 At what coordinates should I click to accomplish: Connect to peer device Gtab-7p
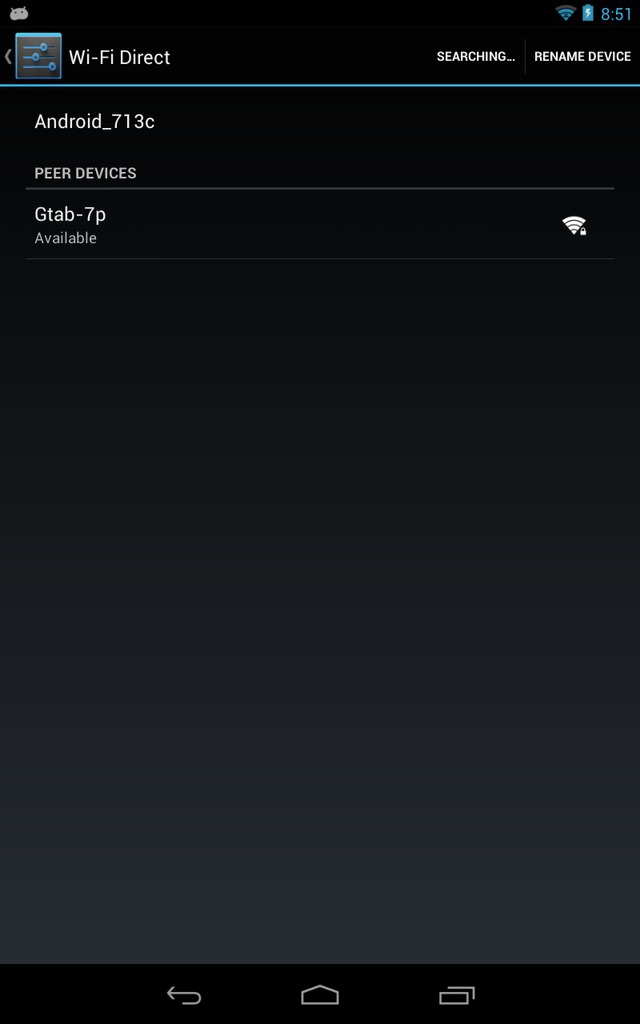point(320,225)
